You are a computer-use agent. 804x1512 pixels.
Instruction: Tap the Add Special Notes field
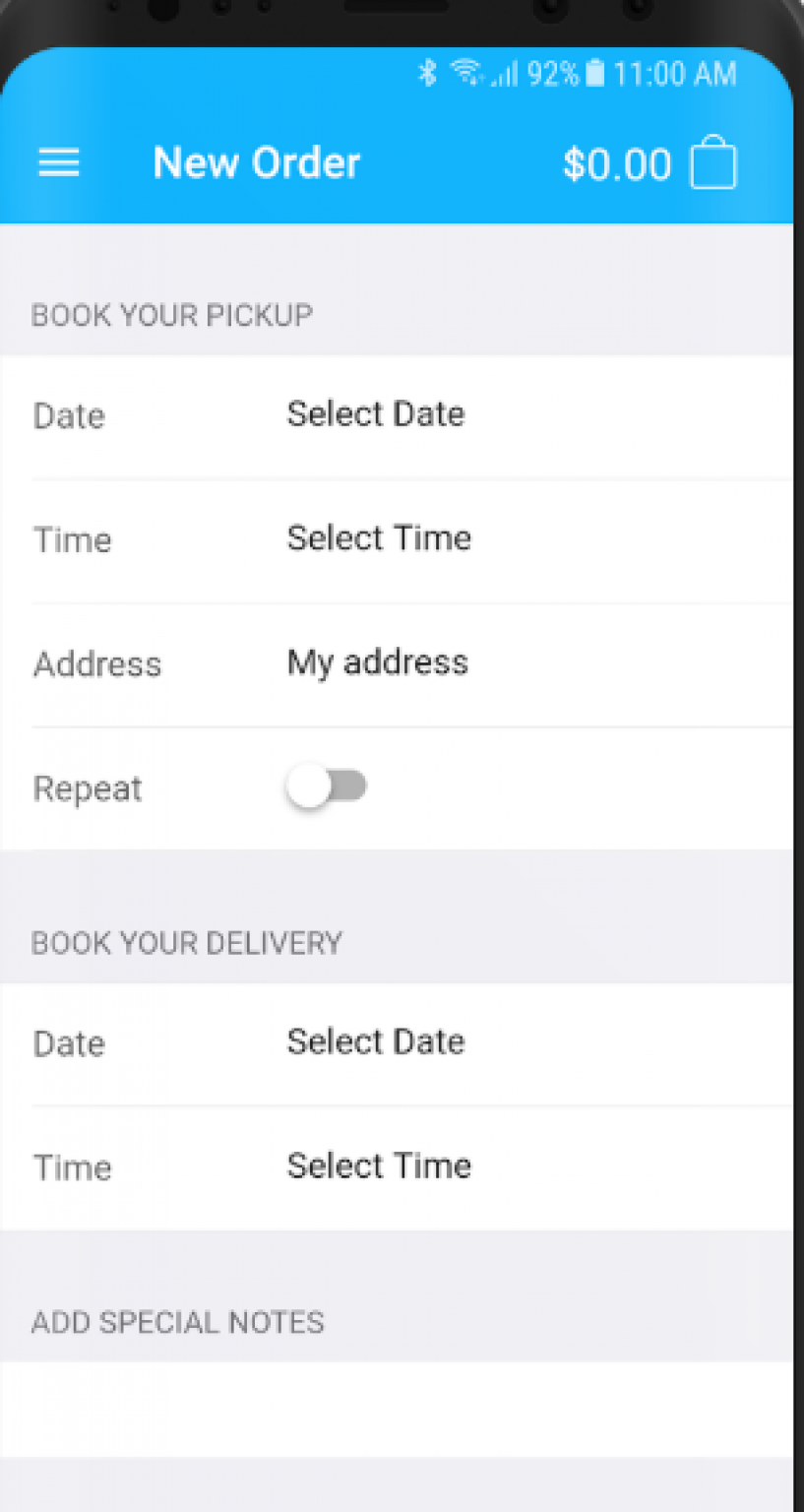coord(394,1408)
